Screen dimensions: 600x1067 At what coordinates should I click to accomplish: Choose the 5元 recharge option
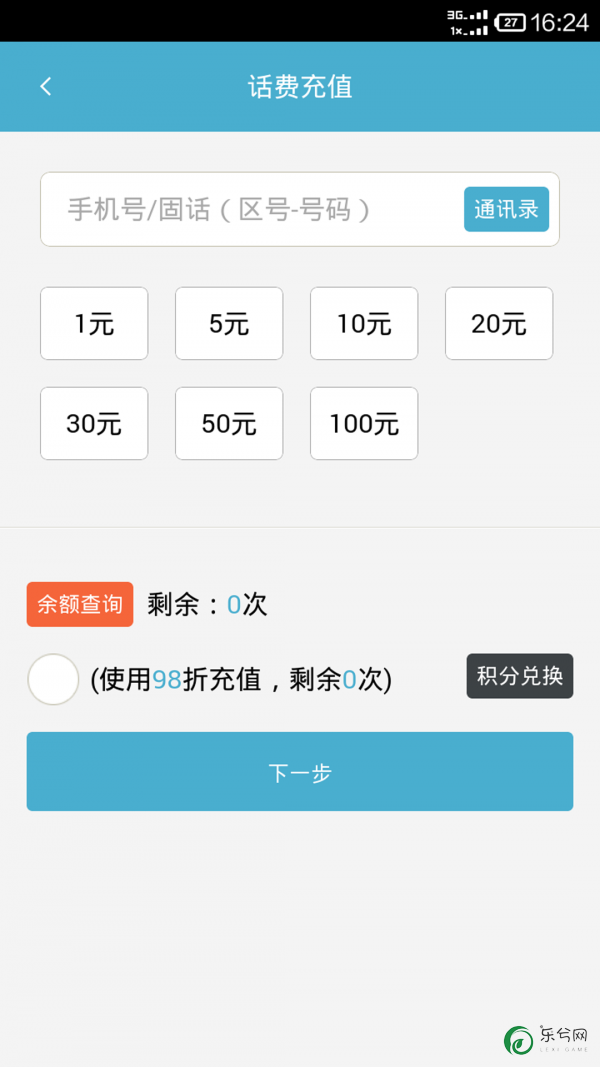[x=229, y=323]
